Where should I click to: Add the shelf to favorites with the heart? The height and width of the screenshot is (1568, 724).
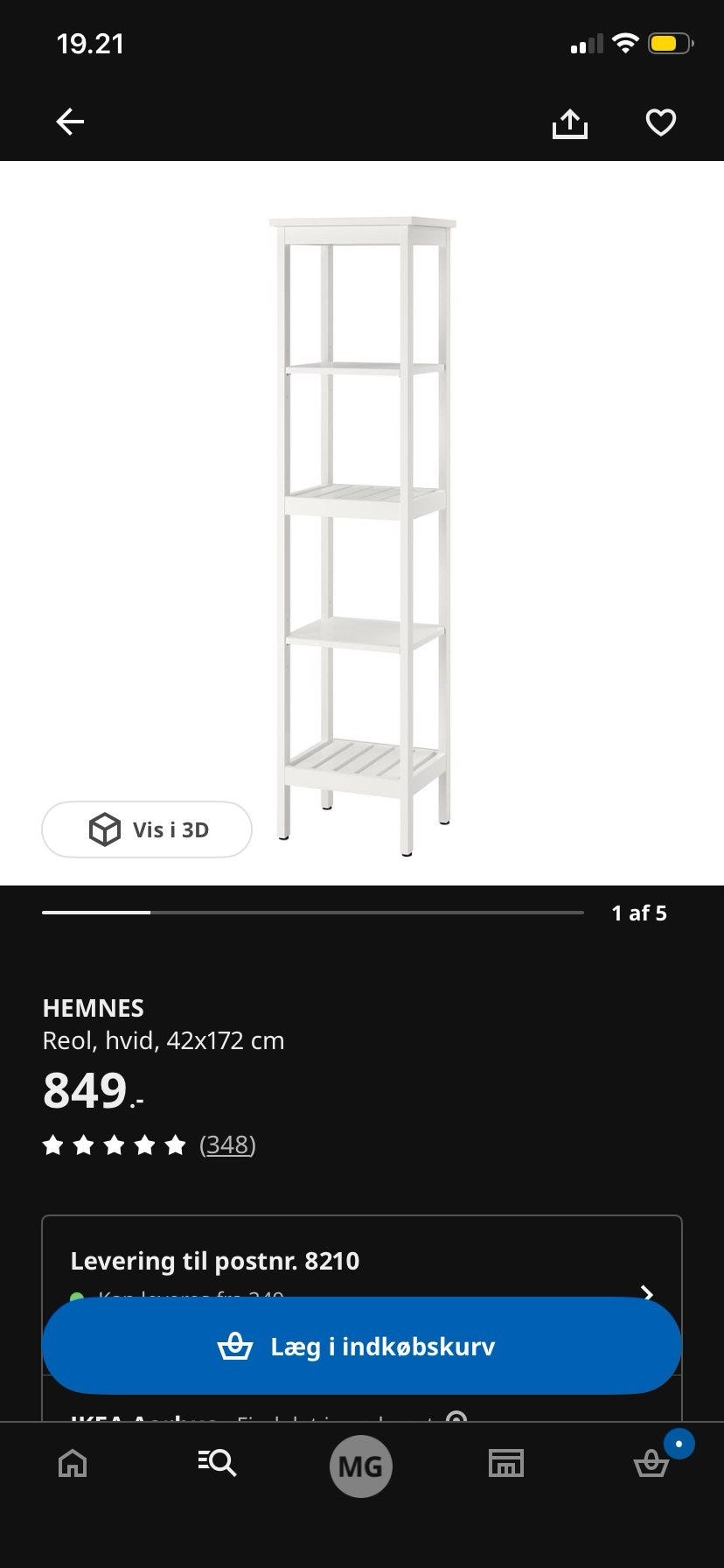pyautogui.click(x=660, y=122)
